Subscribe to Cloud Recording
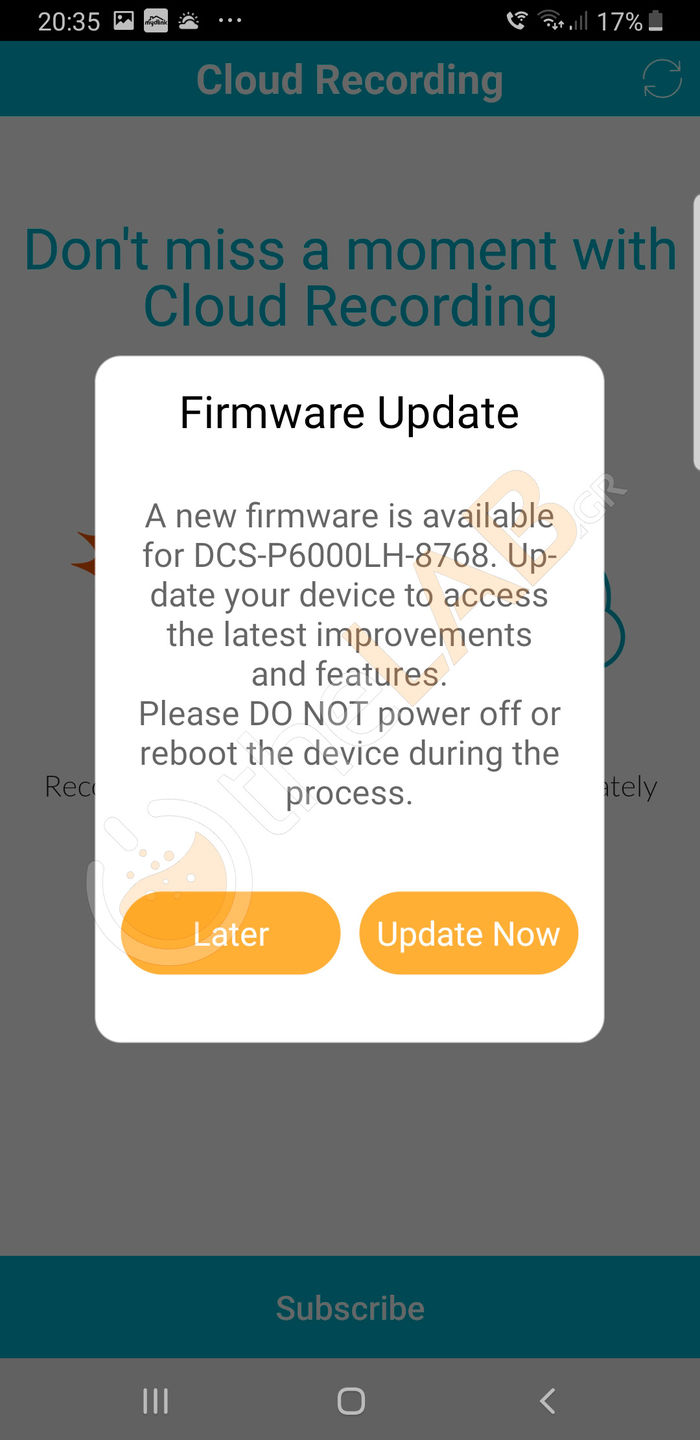 [x=350, y=1307]
